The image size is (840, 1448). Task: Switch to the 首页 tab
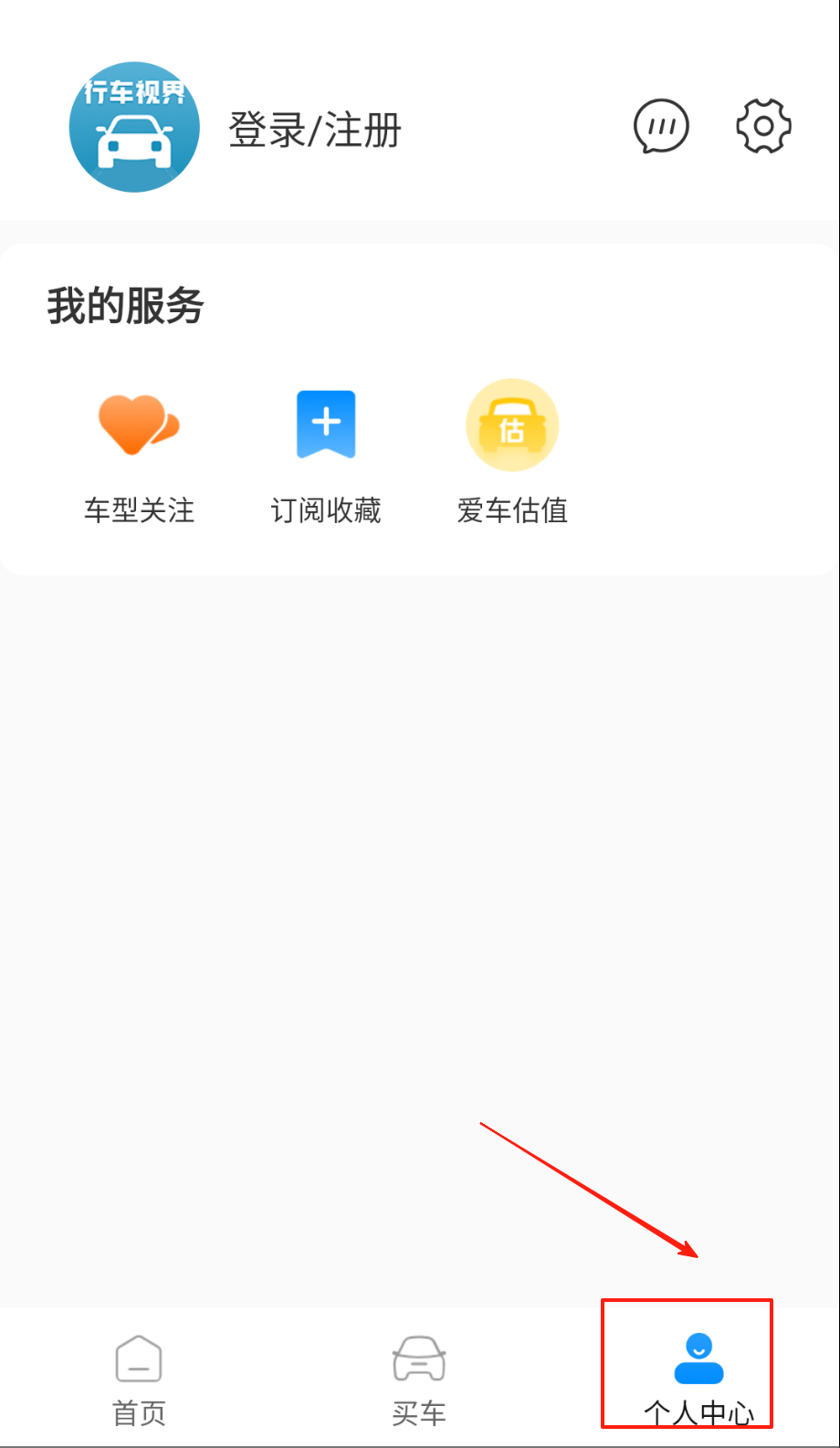[139, 1379]
